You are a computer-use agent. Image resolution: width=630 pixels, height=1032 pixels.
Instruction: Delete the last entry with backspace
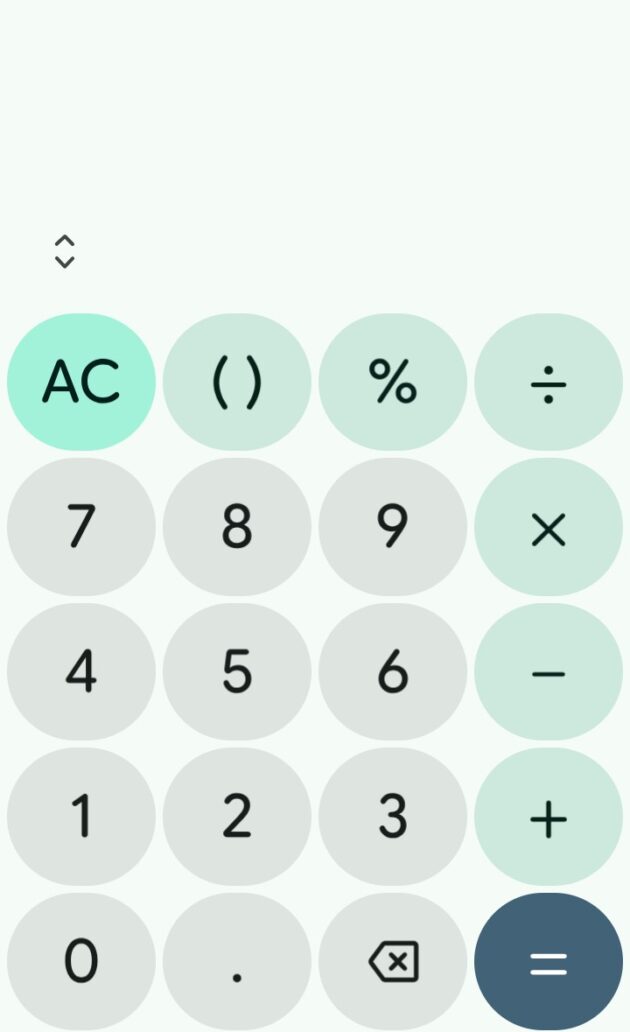coord(393,961)
